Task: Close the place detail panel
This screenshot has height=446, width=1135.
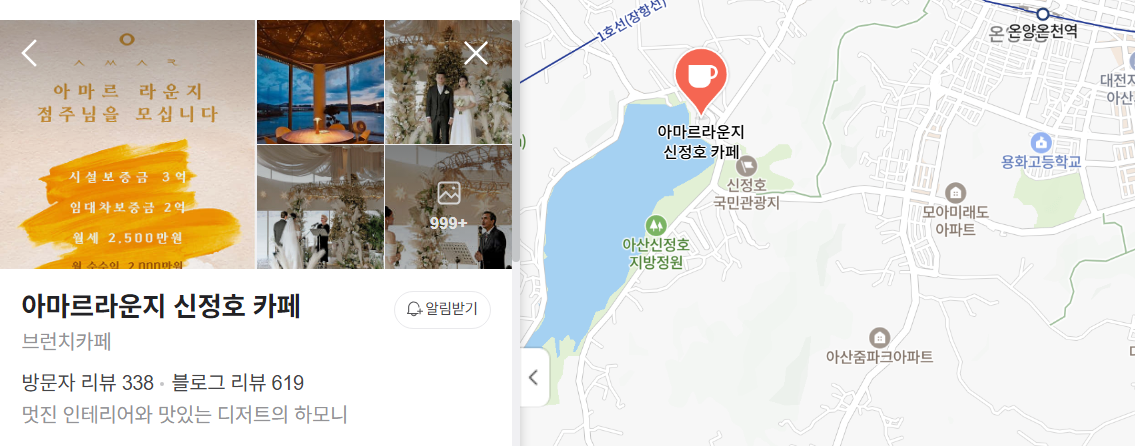Action: click(x=476, y=53)
